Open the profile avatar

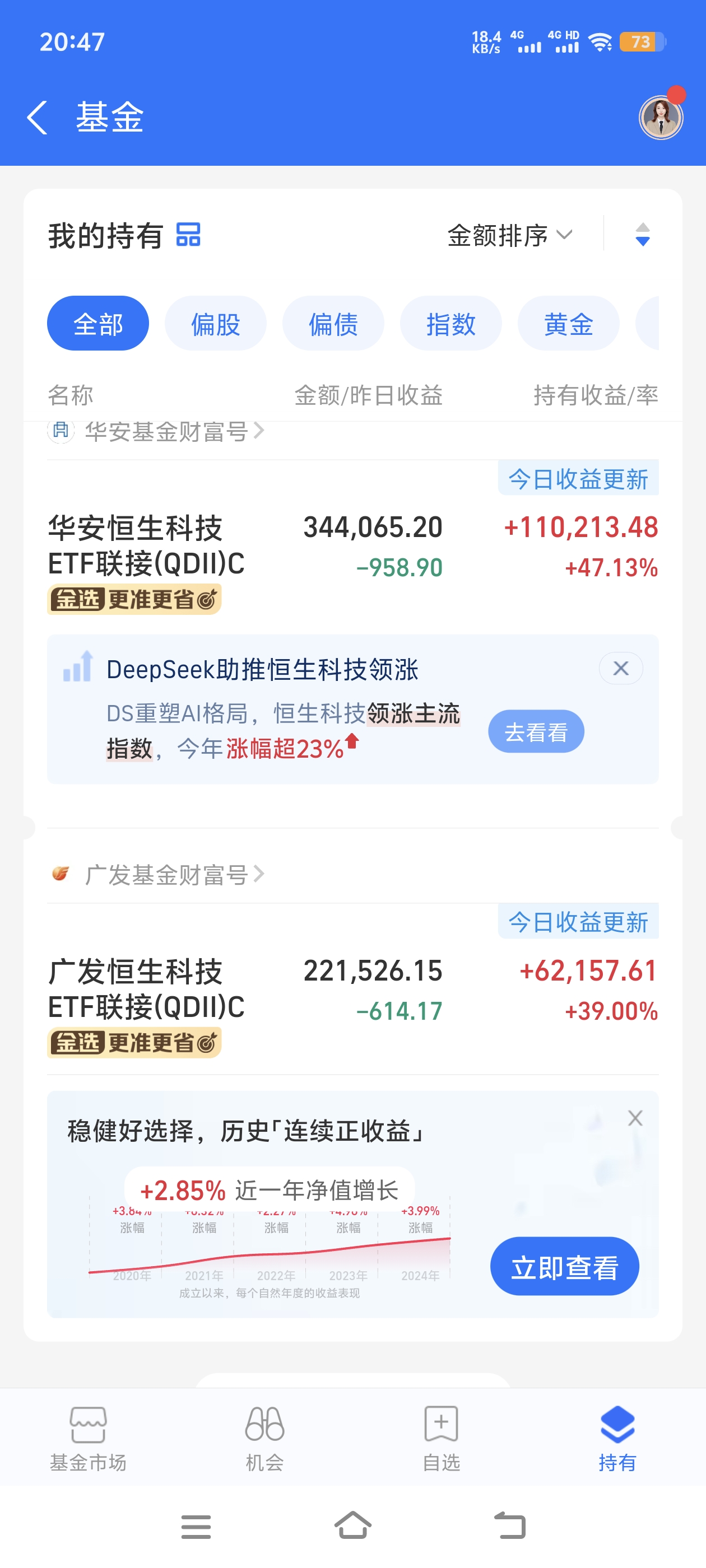(660, 117)
